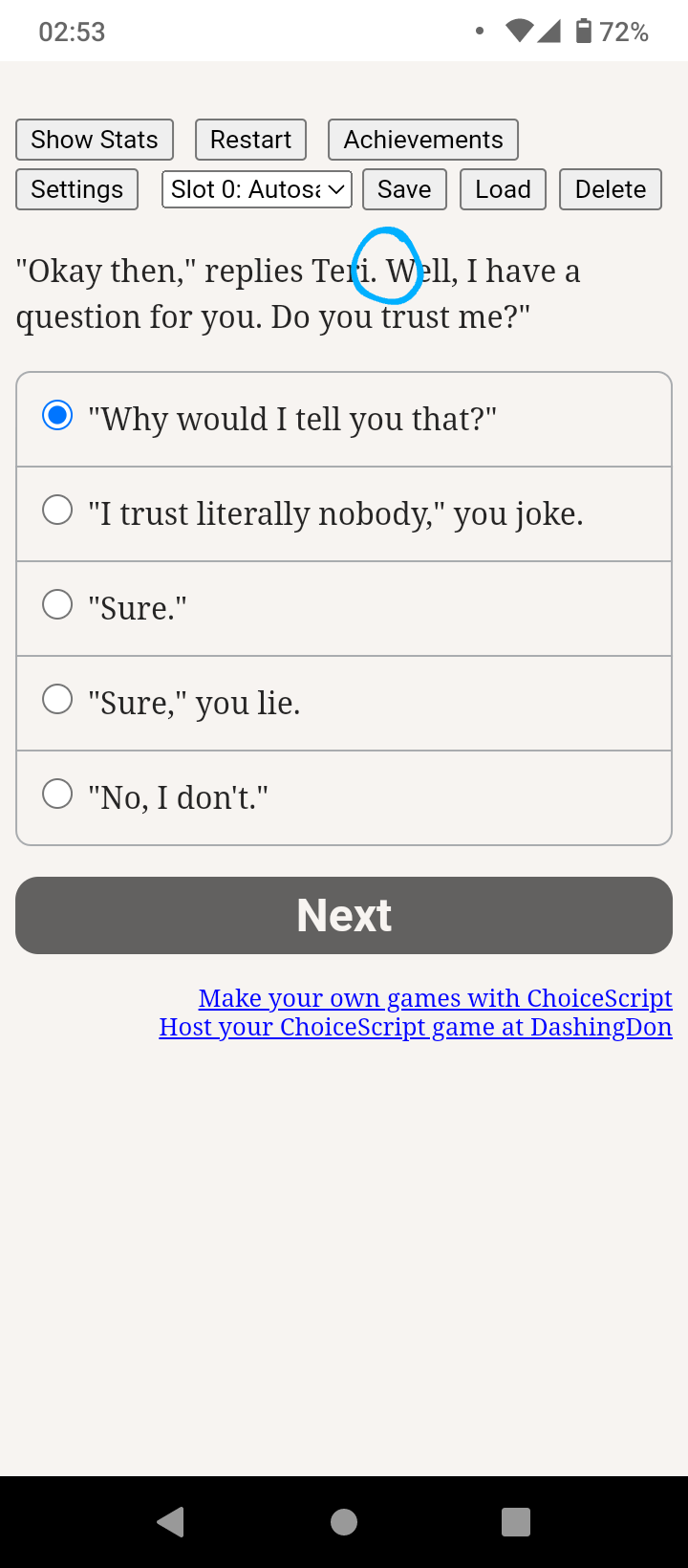The width and height of the screenshot is (688, 1568).
Task: Select "Sure," you lie option
Action: coord(344,703)
